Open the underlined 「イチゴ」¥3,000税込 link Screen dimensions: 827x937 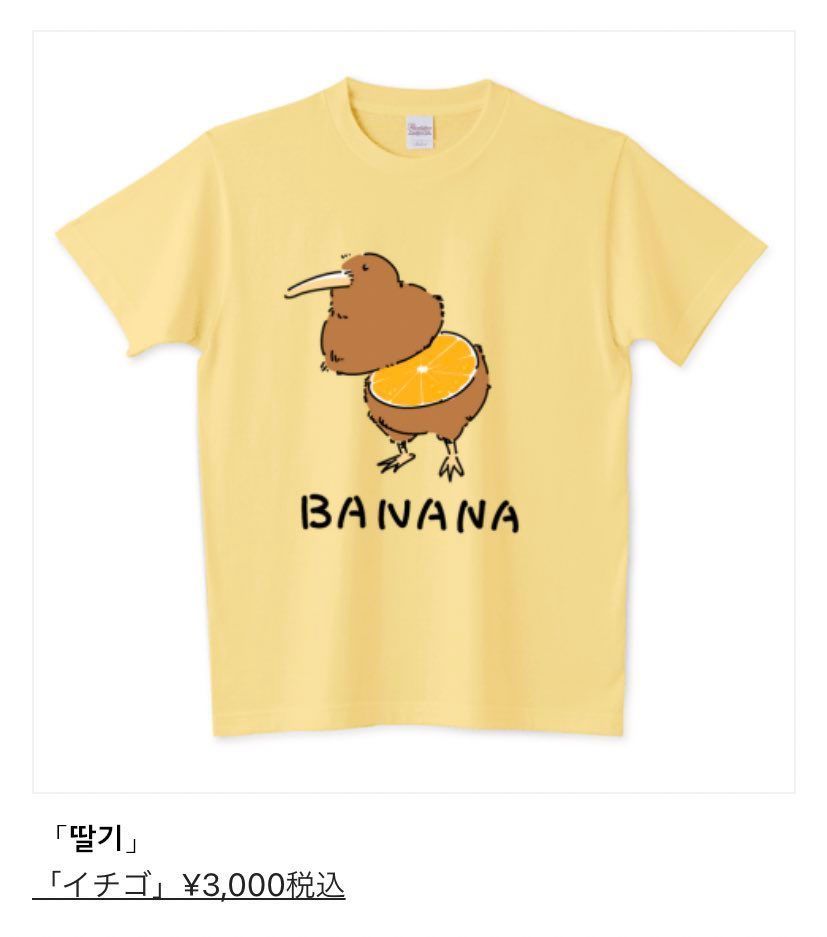pyautogui.click(x=189, y=885)
